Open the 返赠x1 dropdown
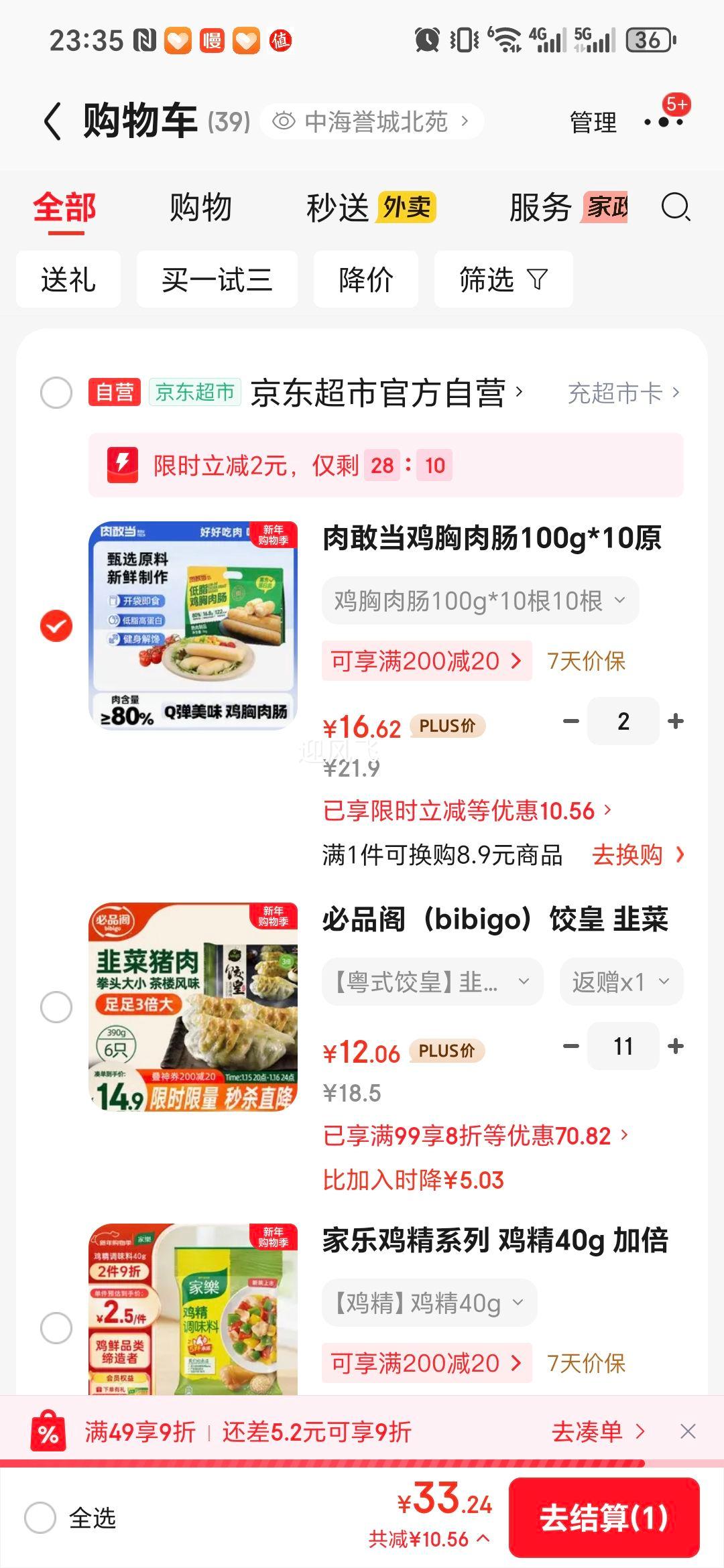 click(620, 982)
